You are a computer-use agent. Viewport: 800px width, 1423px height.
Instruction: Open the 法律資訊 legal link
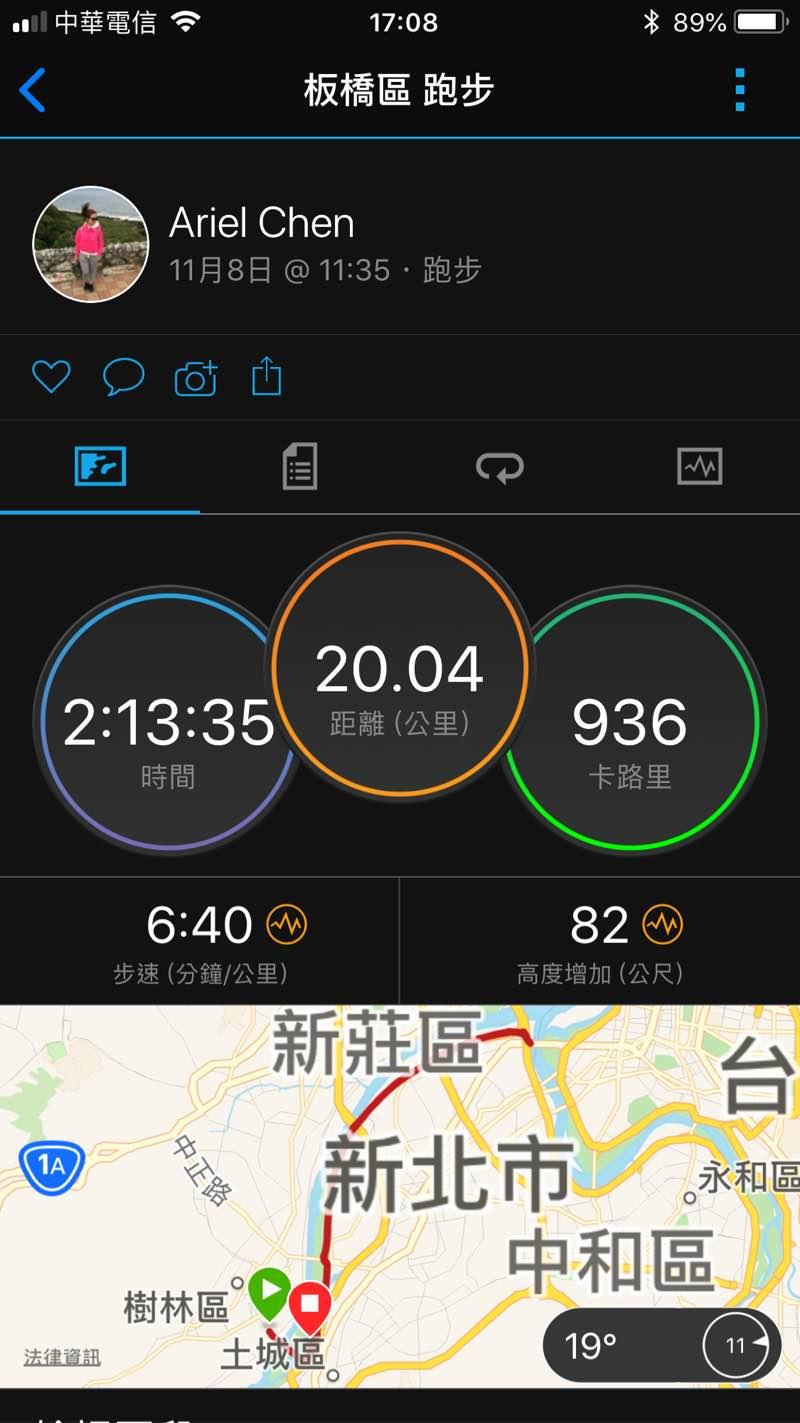point(62,1357)
